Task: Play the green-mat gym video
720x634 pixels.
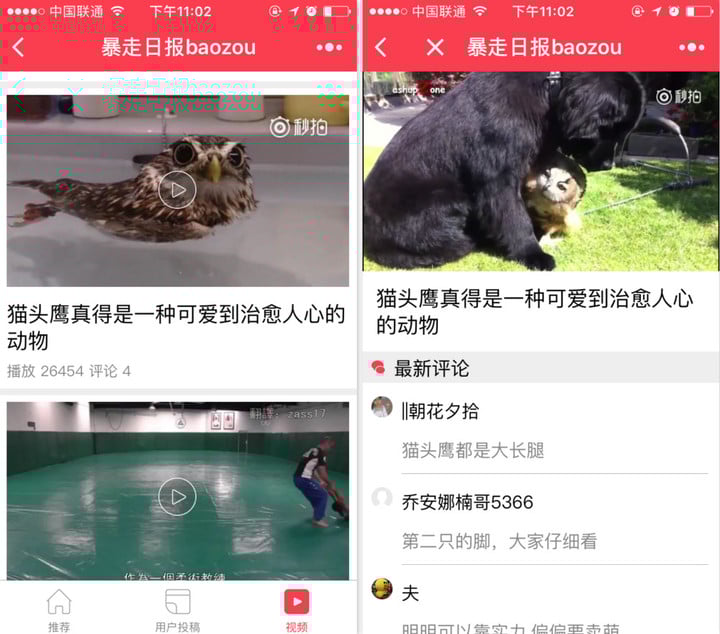Action: tap(177, 497)
